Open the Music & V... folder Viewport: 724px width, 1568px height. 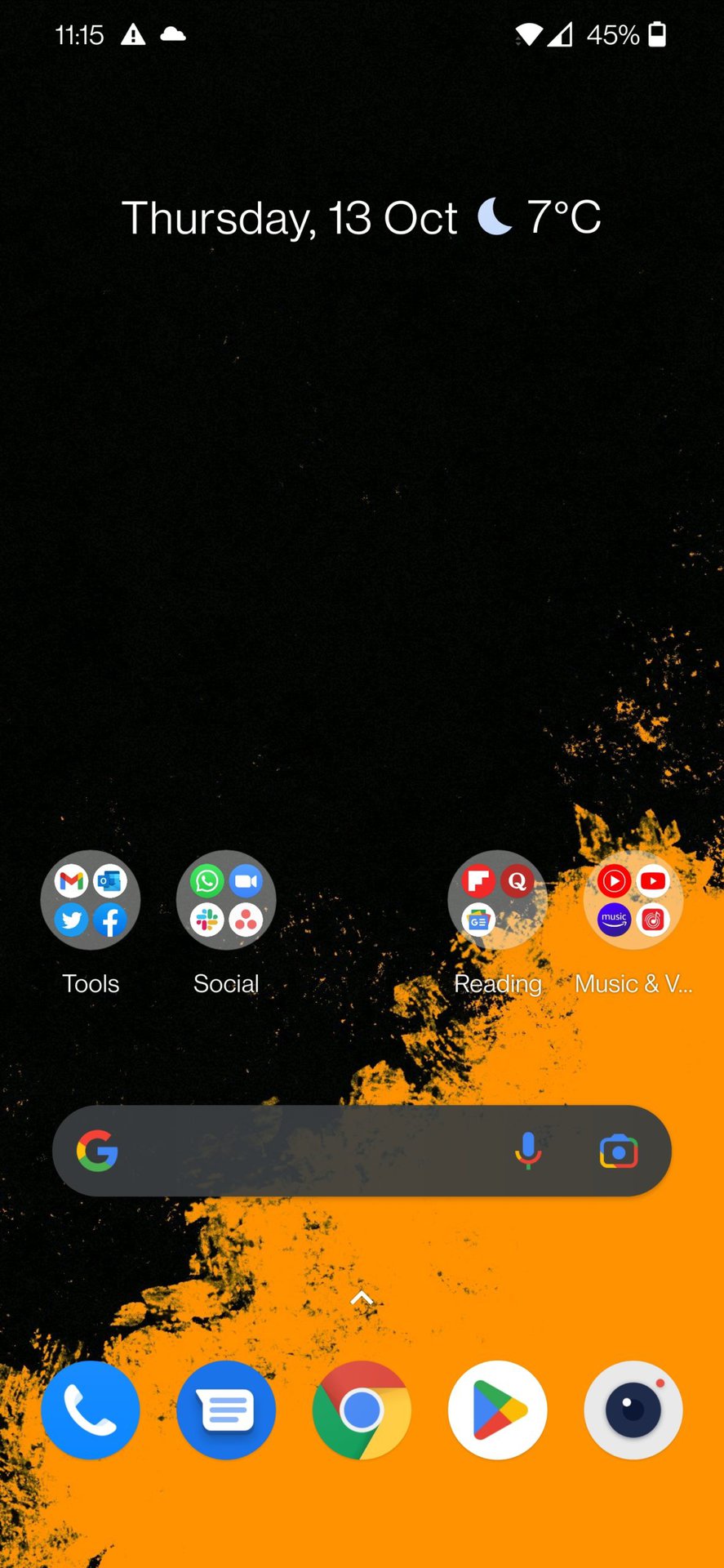(x=633, y=901)
